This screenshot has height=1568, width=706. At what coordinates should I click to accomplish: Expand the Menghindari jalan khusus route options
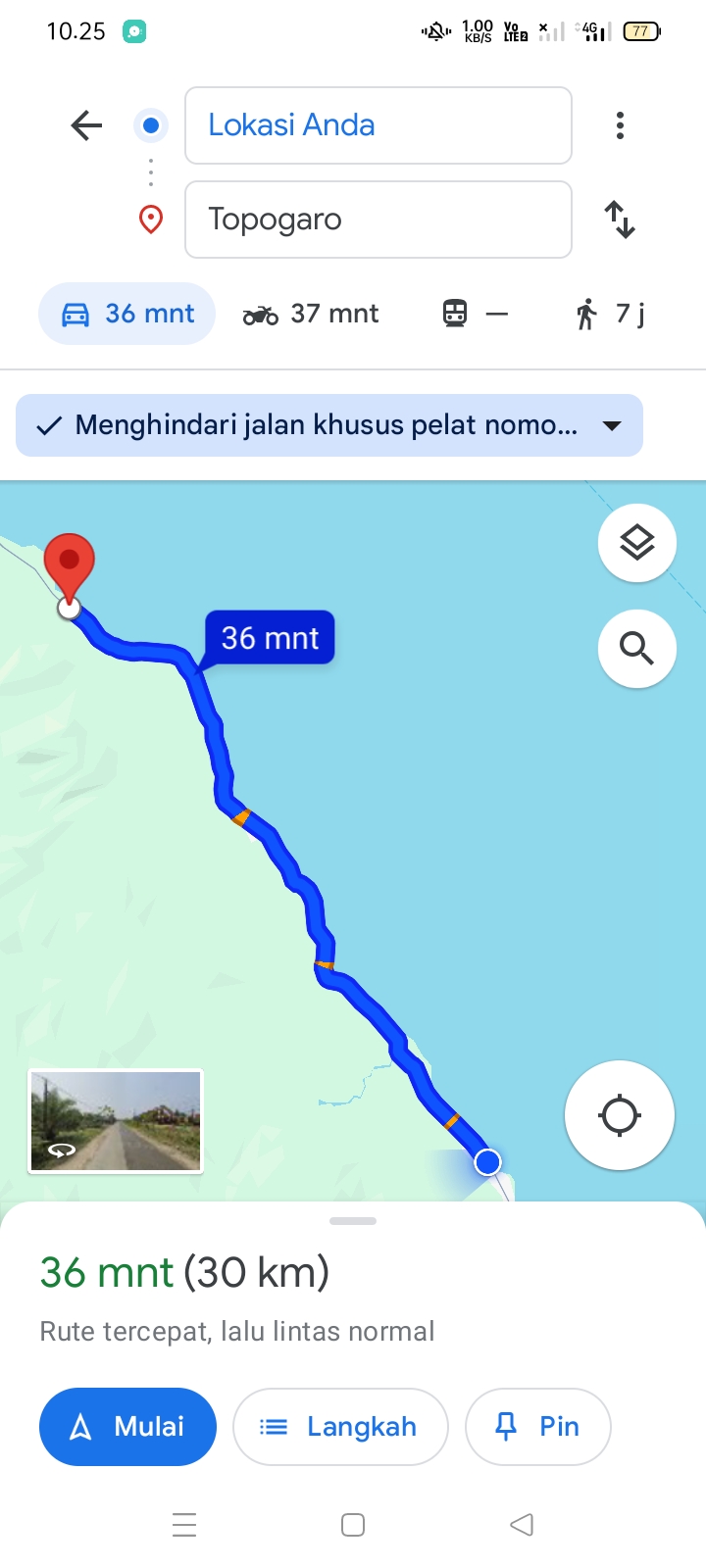(329, 425)
